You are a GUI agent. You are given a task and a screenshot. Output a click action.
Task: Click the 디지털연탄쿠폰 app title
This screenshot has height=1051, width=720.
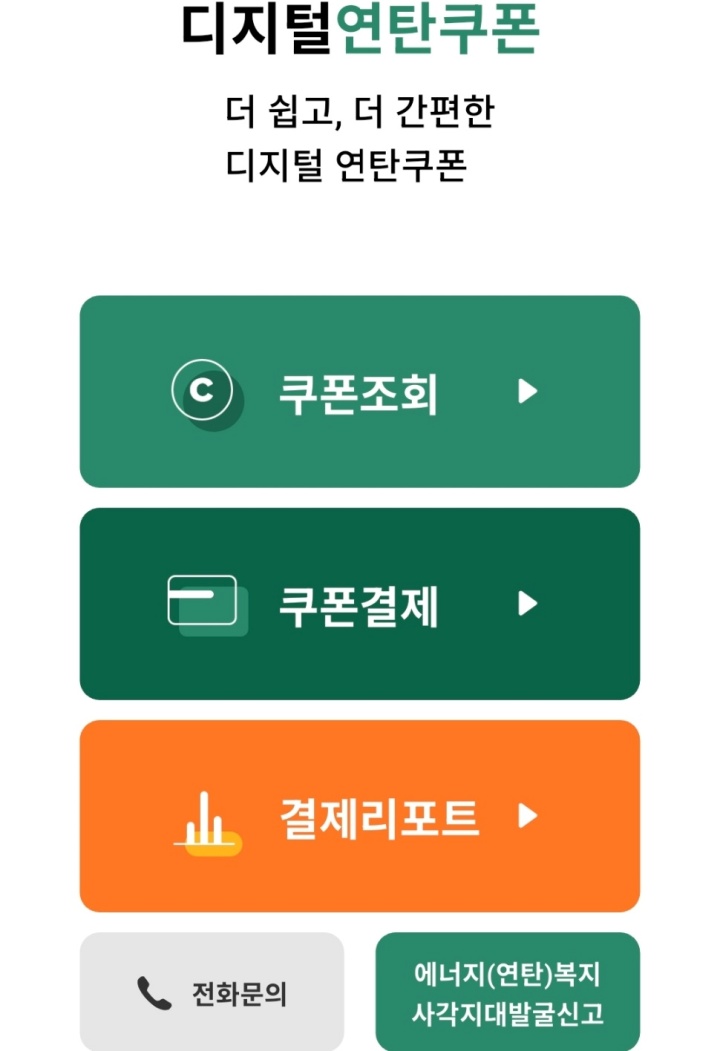[360, 28]
